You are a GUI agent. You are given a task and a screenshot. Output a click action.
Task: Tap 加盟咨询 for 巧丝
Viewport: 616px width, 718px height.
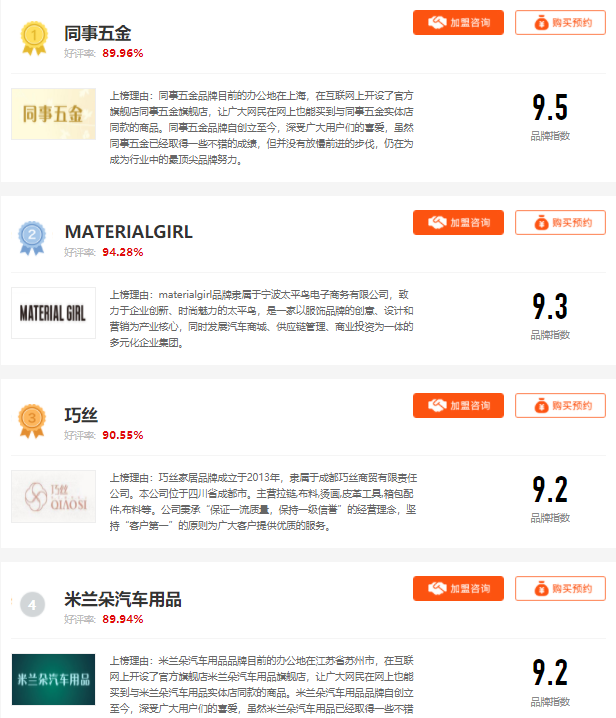click(458, 405)
